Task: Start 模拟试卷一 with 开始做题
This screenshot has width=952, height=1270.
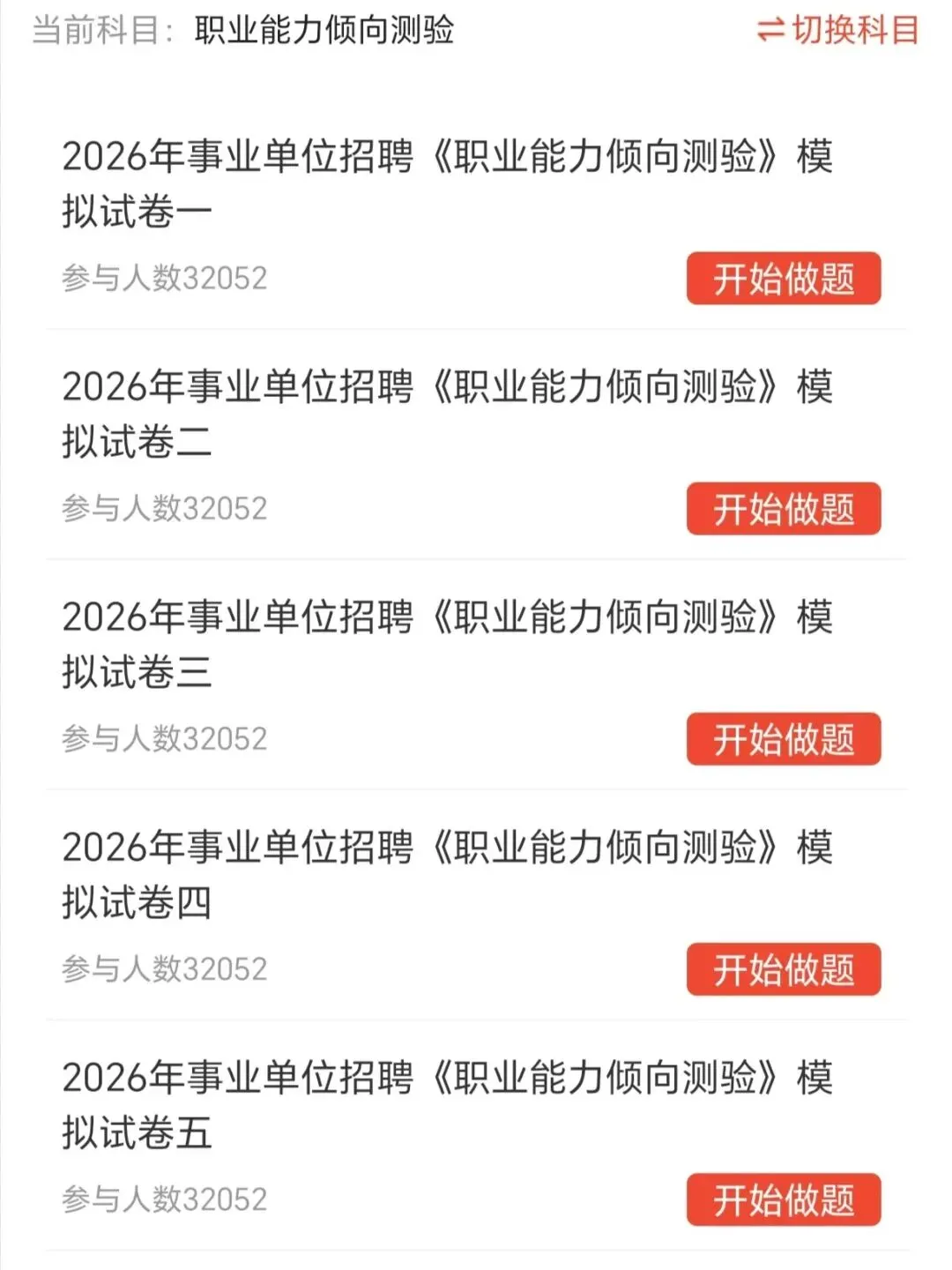Action: tap(784, 279)
